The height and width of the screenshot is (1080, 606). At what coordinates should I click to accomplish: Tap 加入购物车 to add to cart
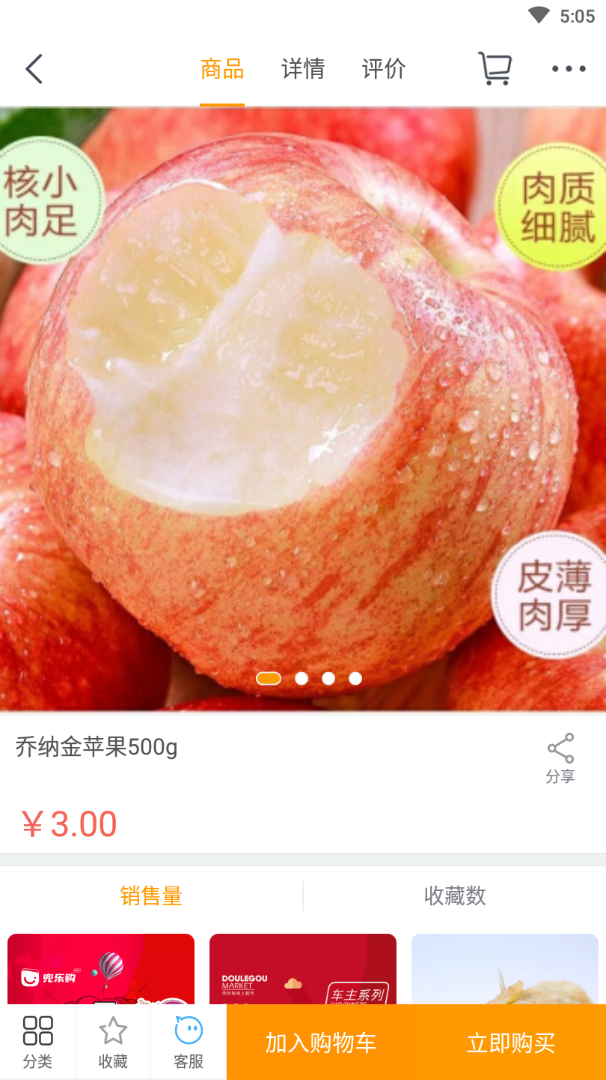321,1043
